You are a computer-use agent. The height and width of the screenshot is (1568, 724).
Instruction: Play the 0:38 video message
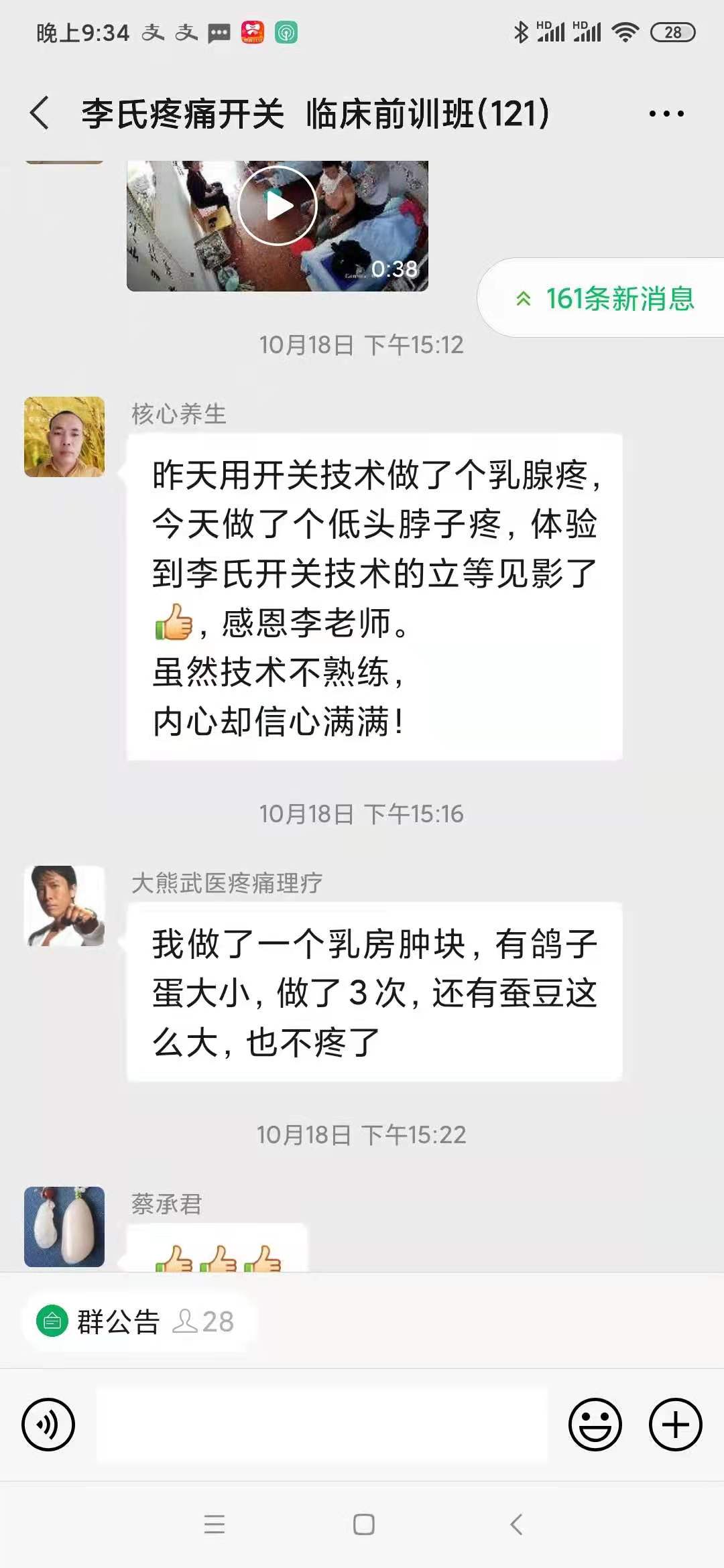[277, 206]
